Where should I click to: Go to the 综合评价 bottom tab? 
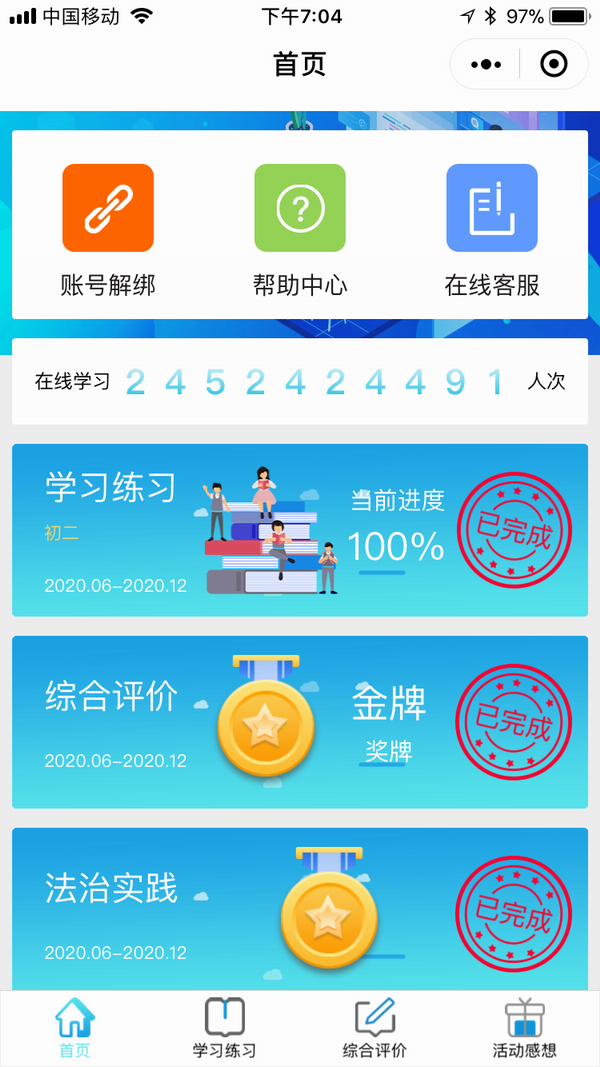[x=375, y=1028]
